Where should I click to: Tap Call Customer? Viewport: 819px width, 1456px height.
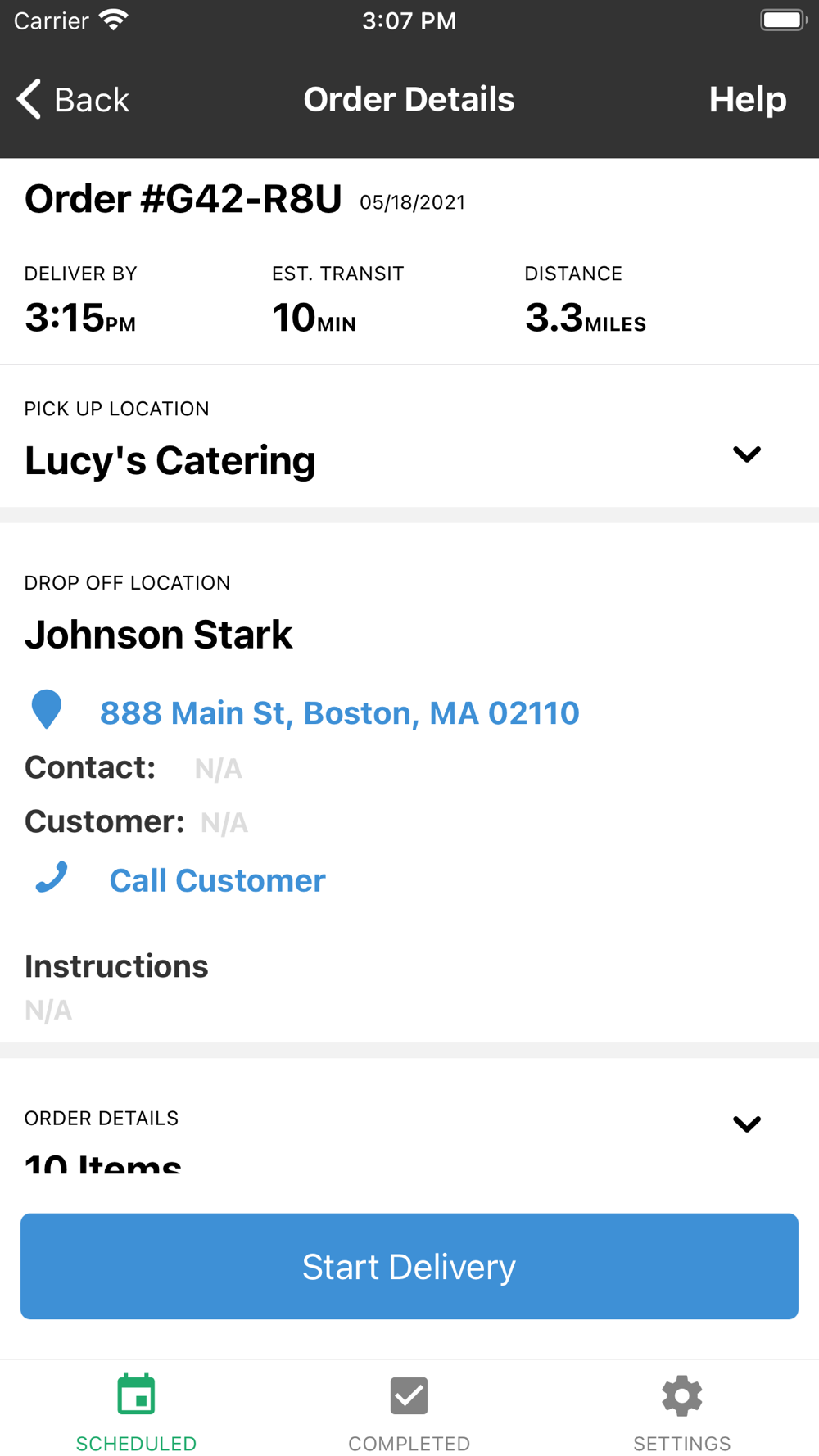pos(217,880)
